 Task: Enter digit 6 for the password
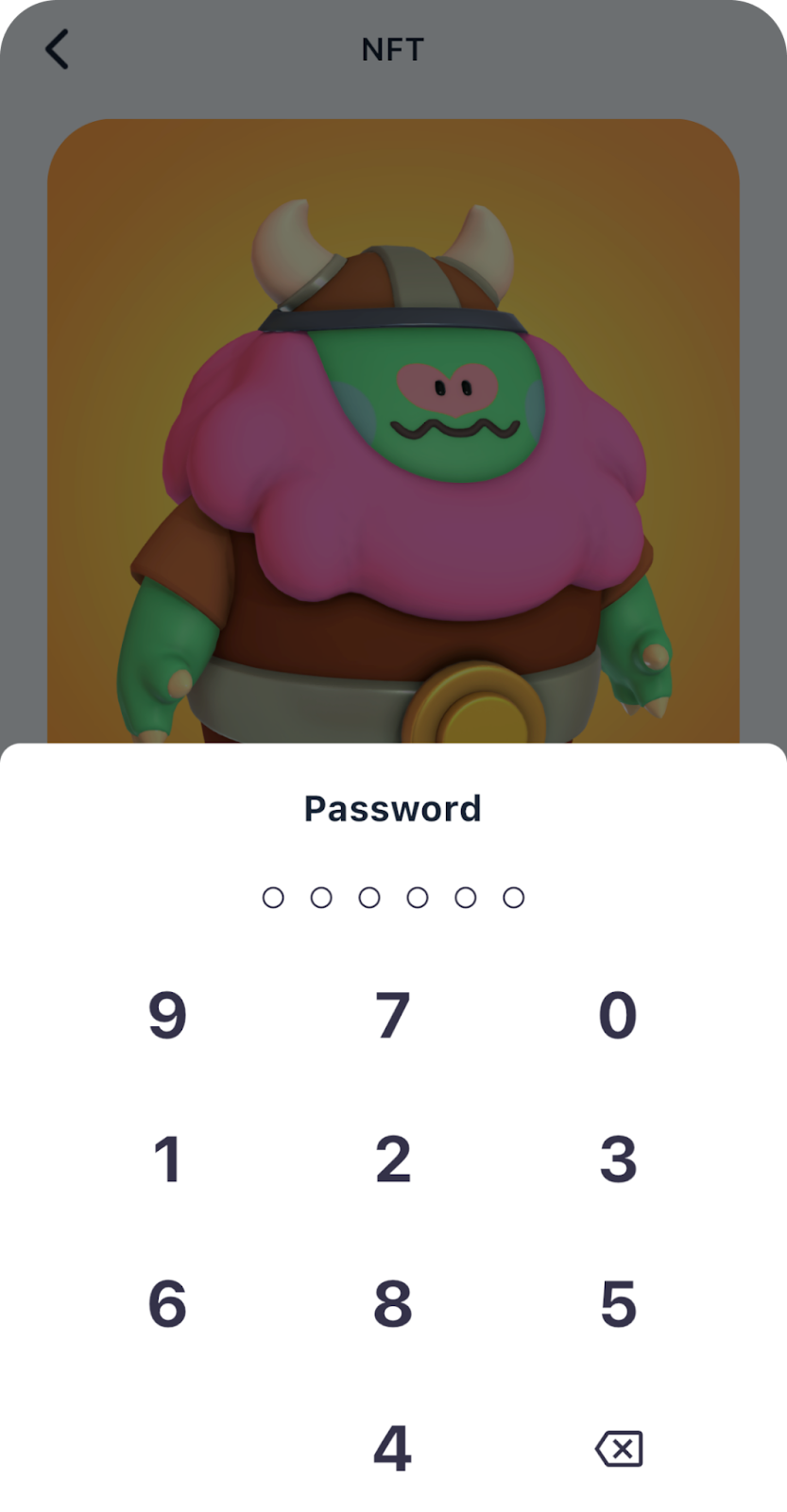(167, 1304)
